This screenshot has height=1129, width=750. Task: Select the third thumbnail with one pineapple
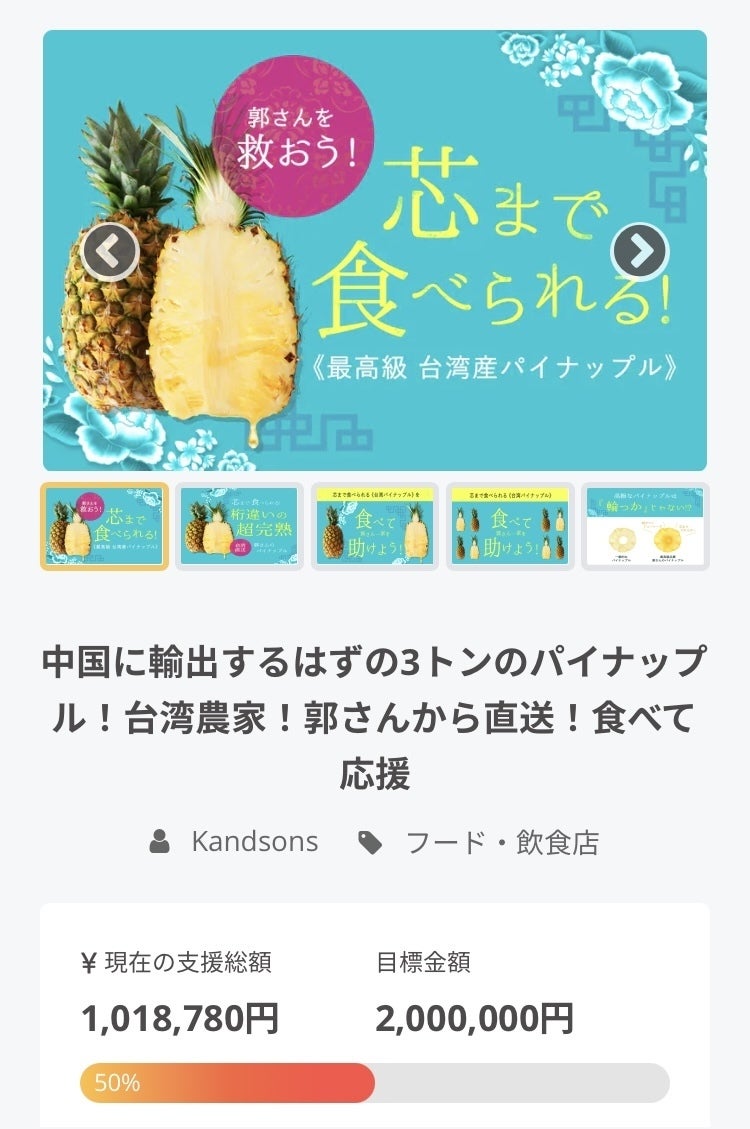375,527
